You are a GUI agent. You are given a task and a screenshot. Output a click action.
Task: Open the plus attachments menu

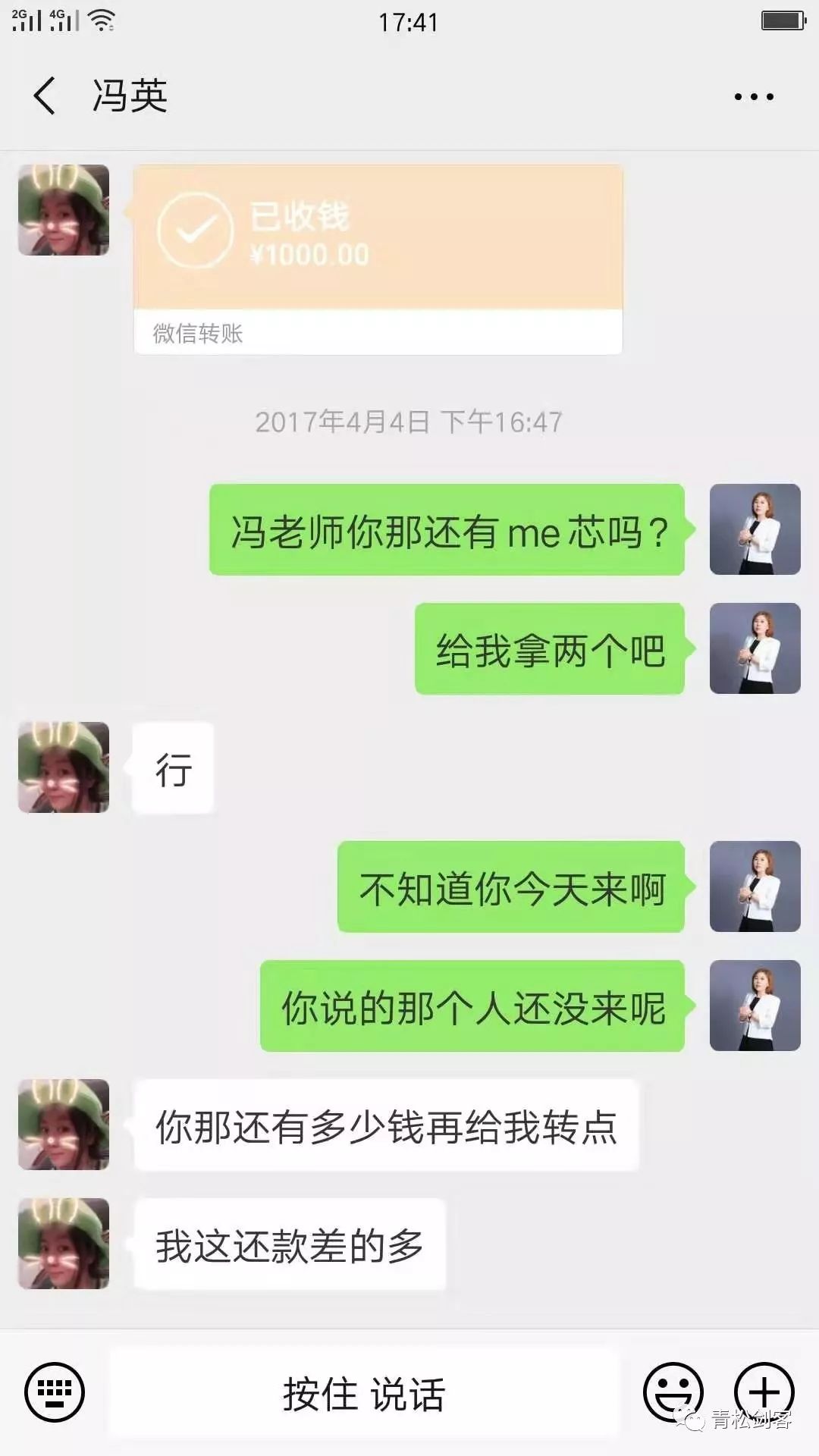point(764,1392)
